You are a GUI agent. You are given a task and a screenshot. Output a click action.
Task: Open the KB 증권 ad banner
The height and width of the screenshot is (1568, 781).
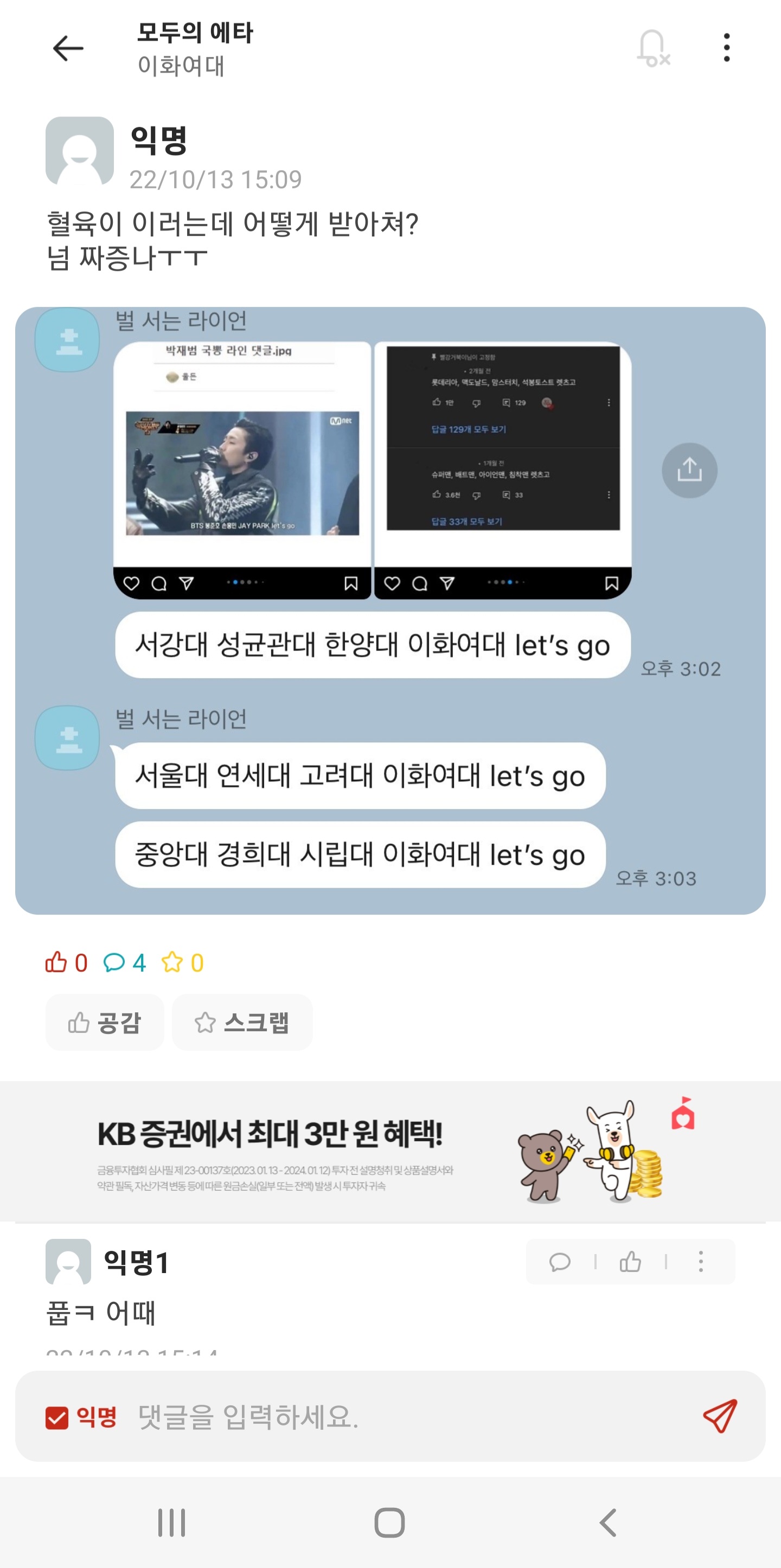[x=389, y=1151]
